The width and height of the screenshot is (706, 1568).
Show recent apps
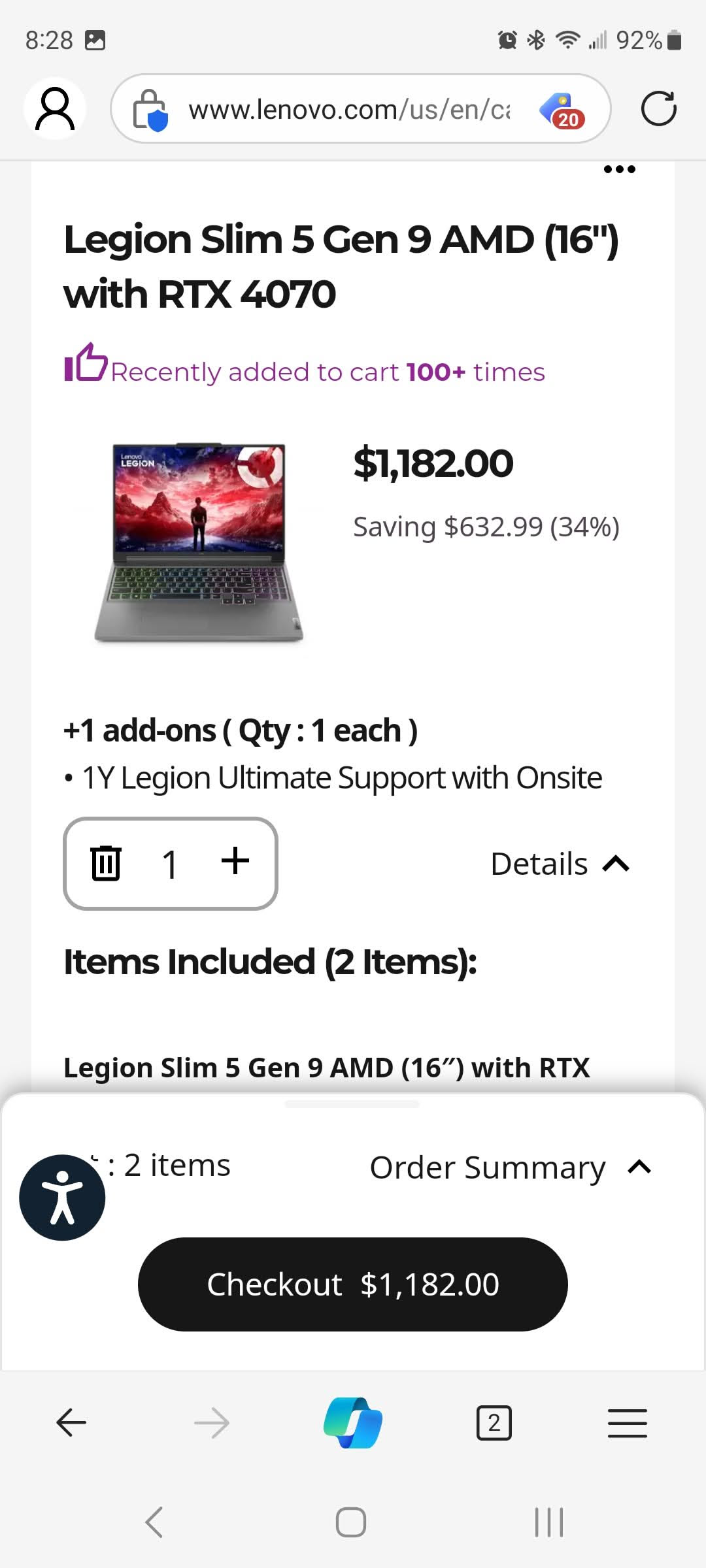pos(548,1522)
